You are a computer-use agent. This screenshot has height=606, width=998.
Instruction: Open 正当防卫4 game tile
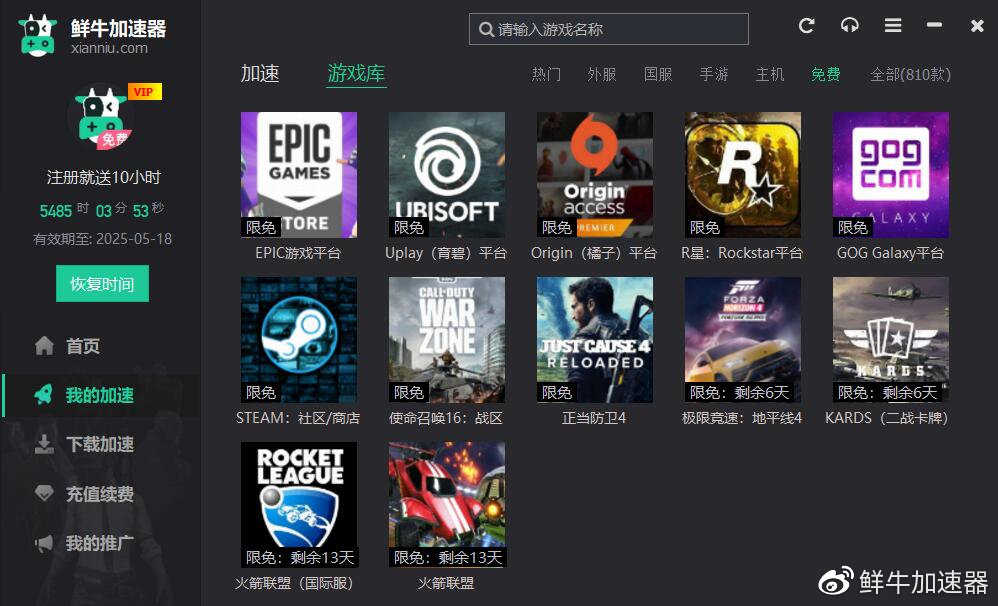tap(594, 340)
